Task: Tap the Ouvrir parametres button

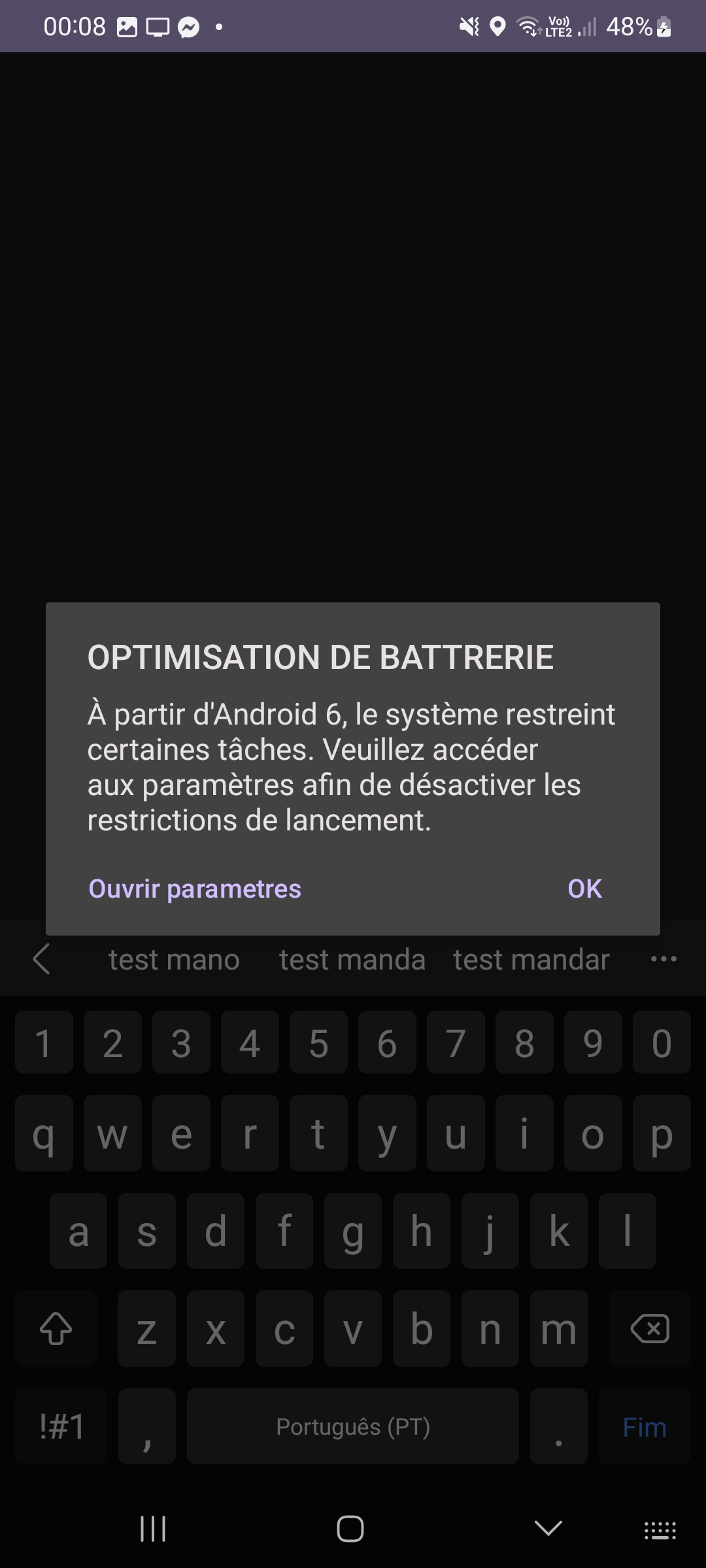Action: [x=195, y=889]
